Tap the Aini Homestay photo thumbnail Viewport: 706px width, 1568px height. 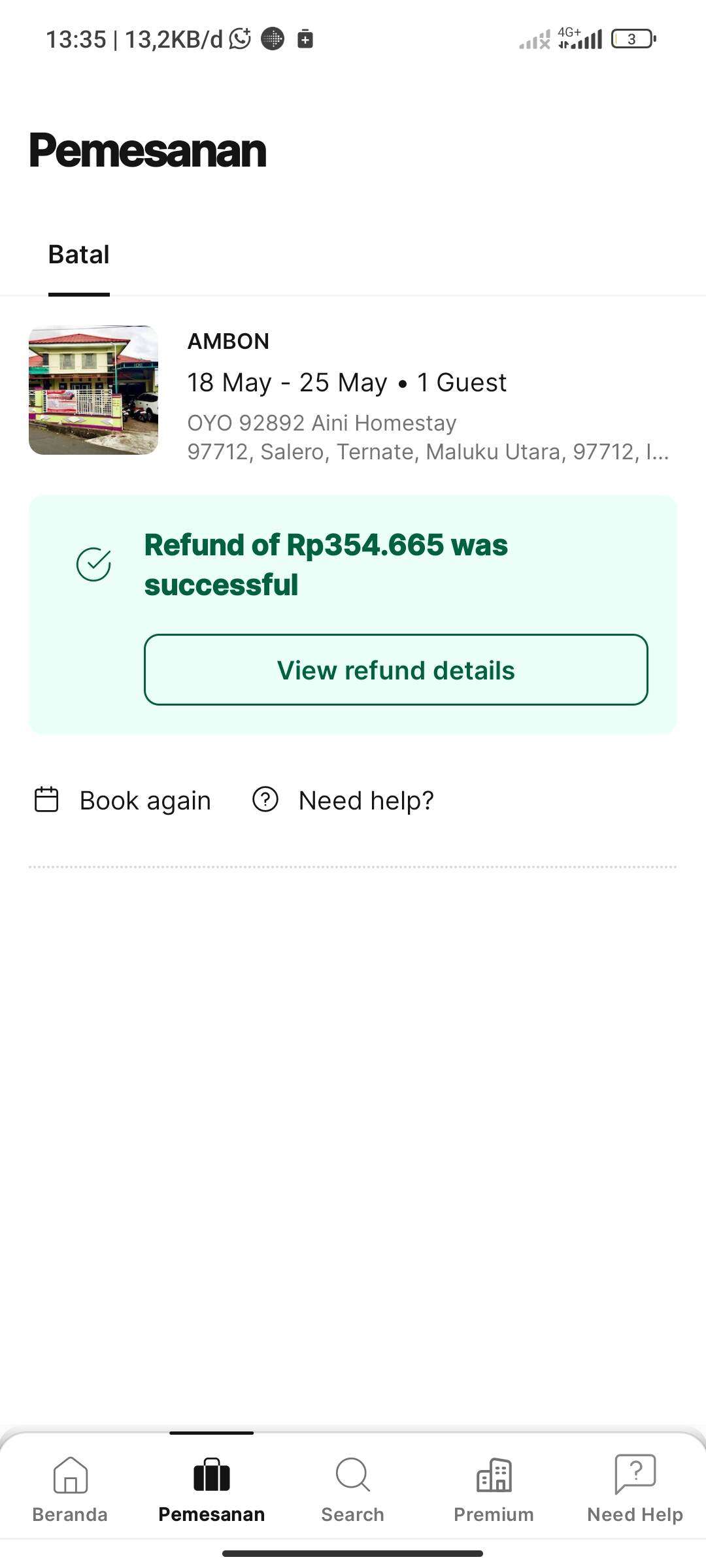pyautogui.click(x=93, y=390)
